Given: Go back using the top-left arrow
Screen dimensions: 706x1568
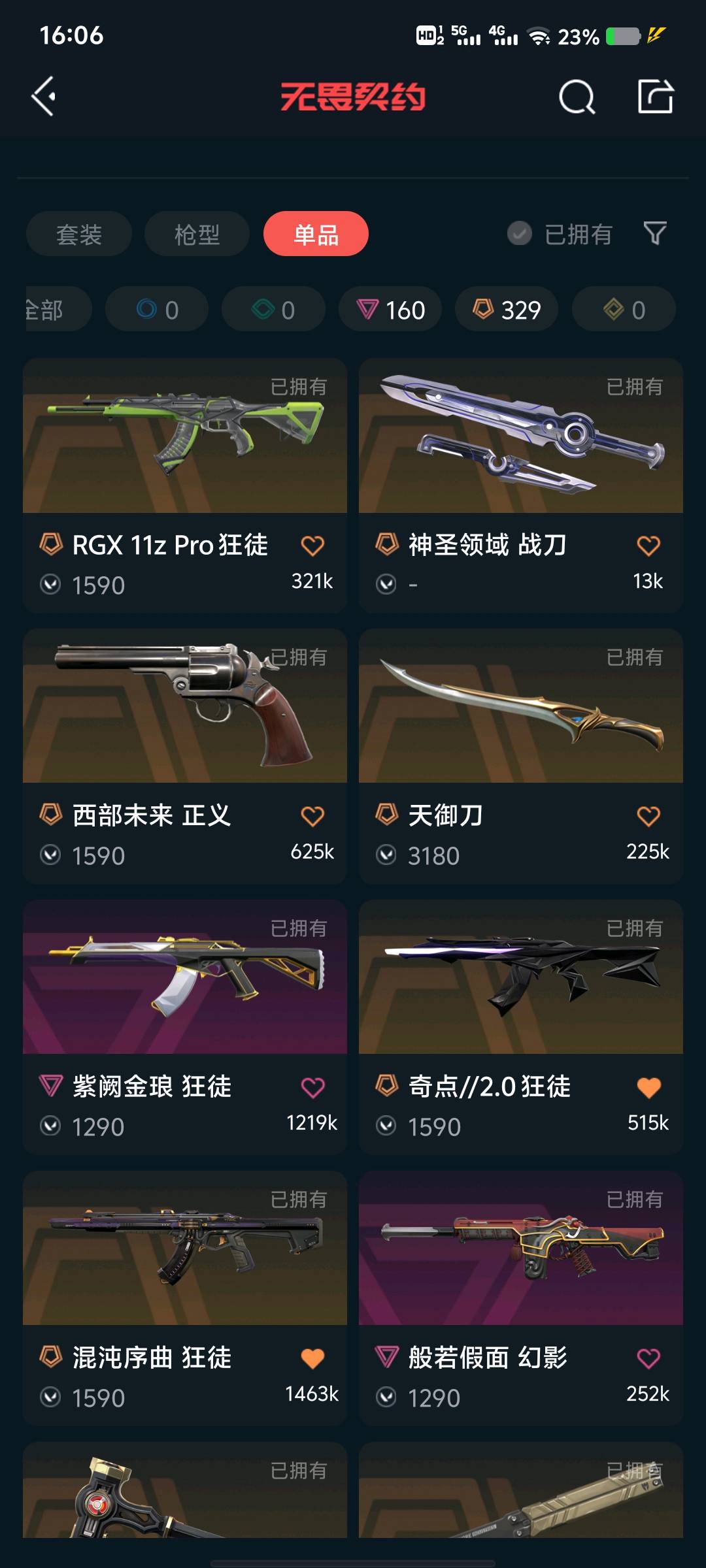Looking at the screenshot, I should click(x=44, y=97).
